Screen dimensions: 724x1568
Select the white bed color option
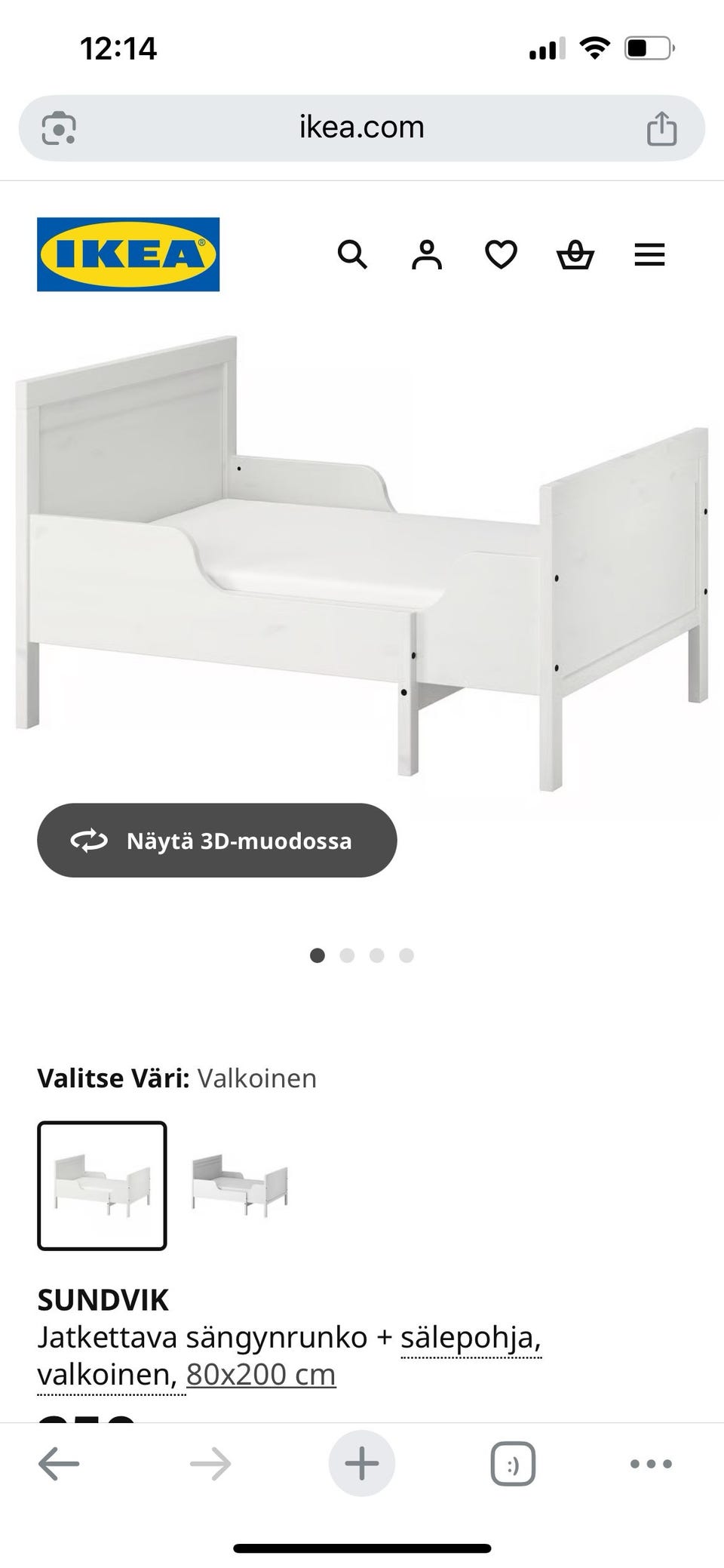(102, 1186)
